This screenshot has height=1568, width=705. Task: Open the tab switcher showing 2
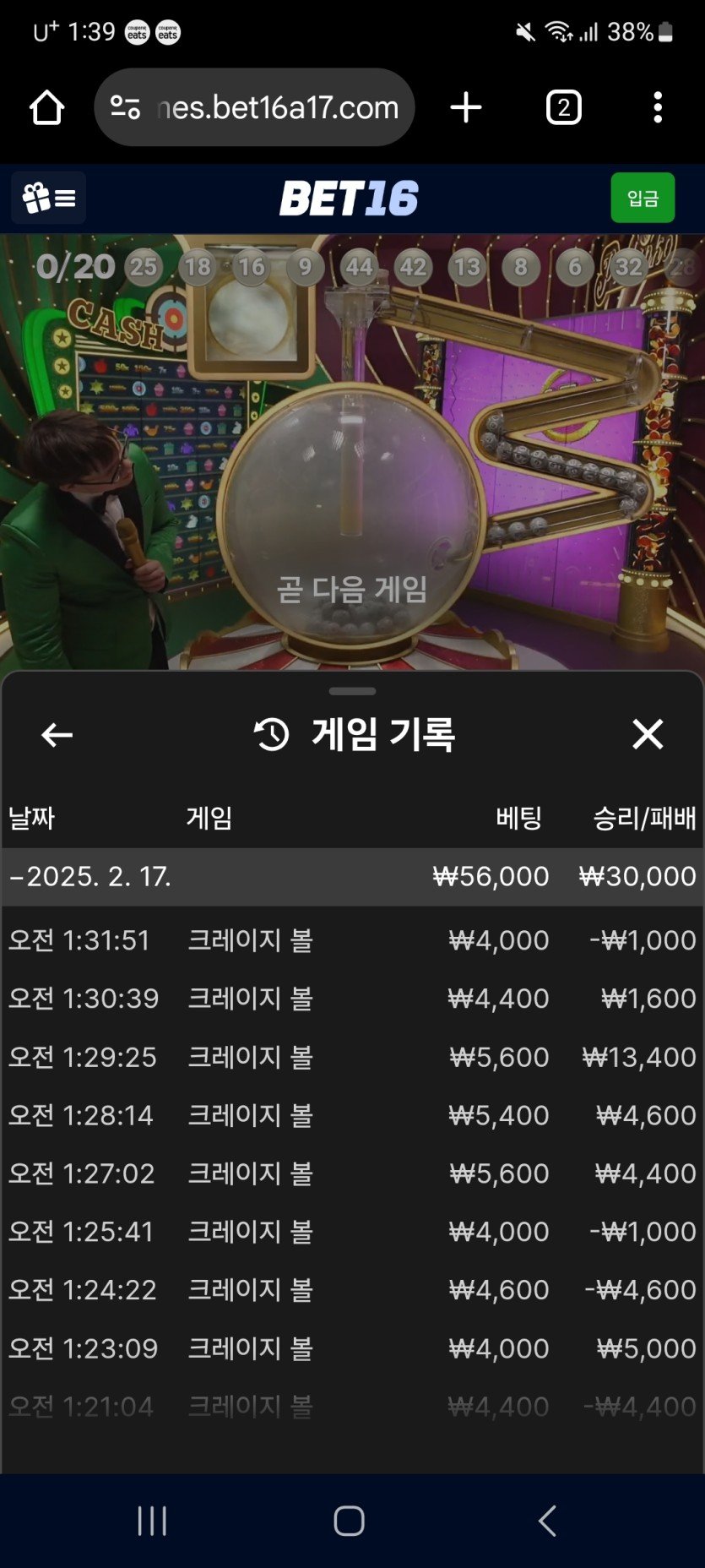(x=563, y=108)
